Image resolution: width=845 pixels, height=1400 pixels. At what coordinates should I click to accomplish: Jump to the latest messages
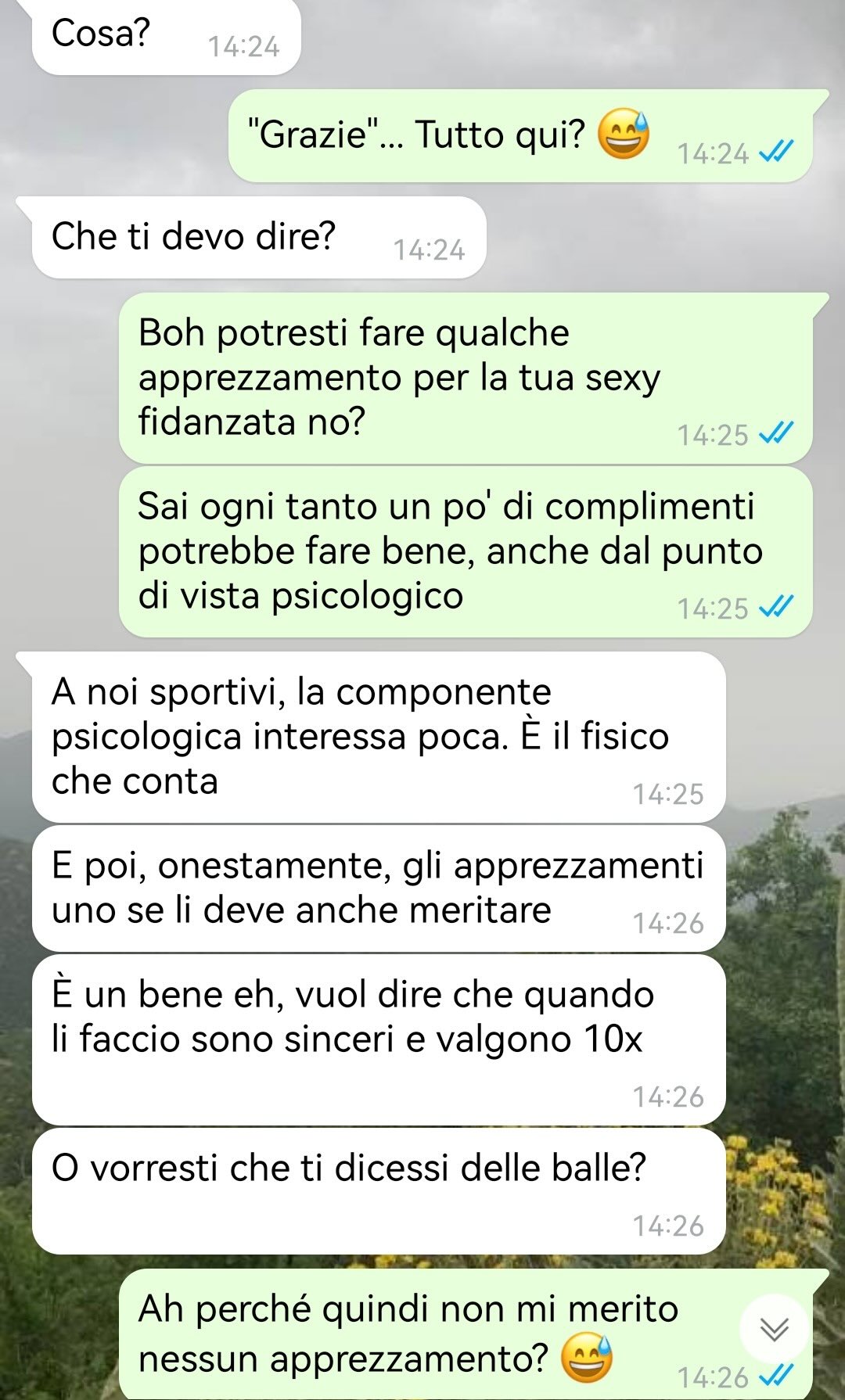pos(774,1329)
